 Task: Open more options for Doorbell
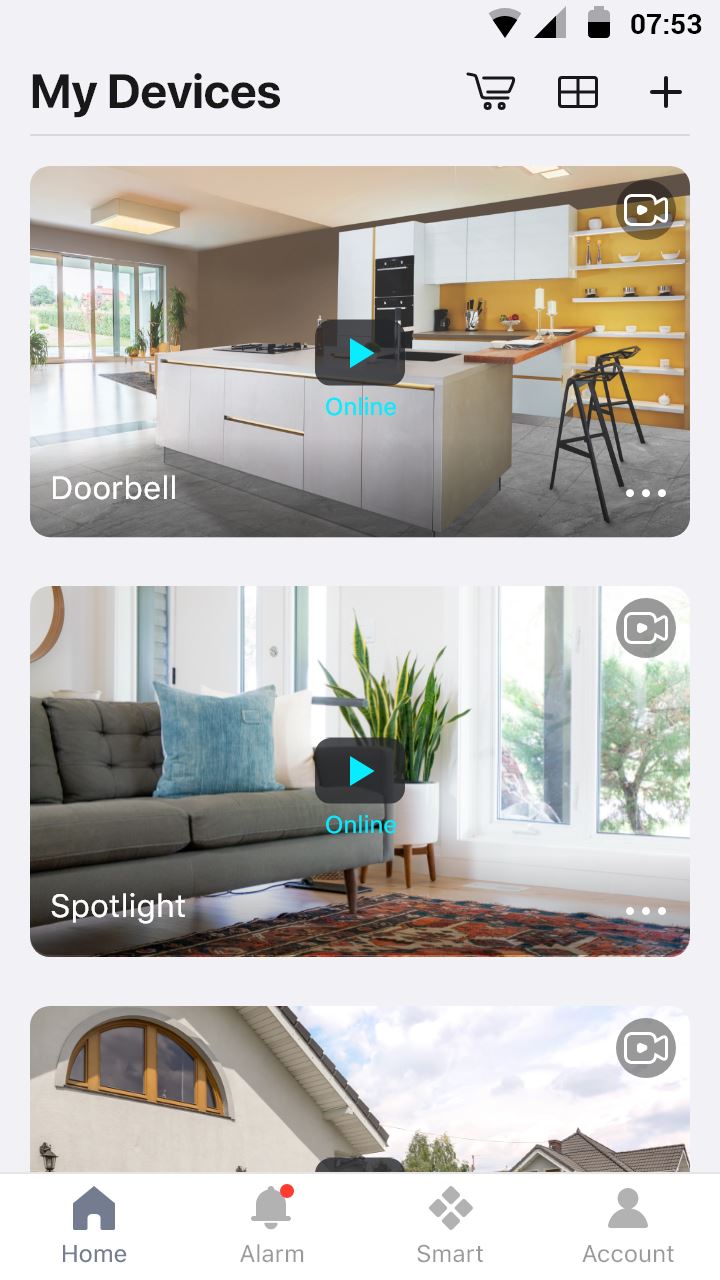coord(646,493)
